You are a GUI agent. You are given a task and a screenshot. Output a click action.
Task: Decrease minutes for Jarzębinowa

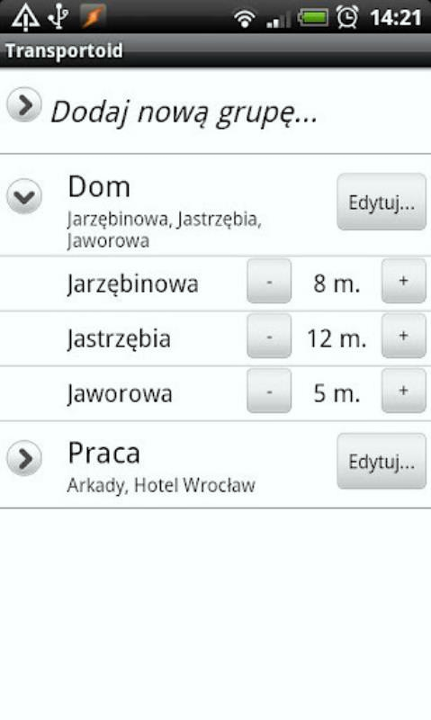pyautogui.click(x=269, y=281)
